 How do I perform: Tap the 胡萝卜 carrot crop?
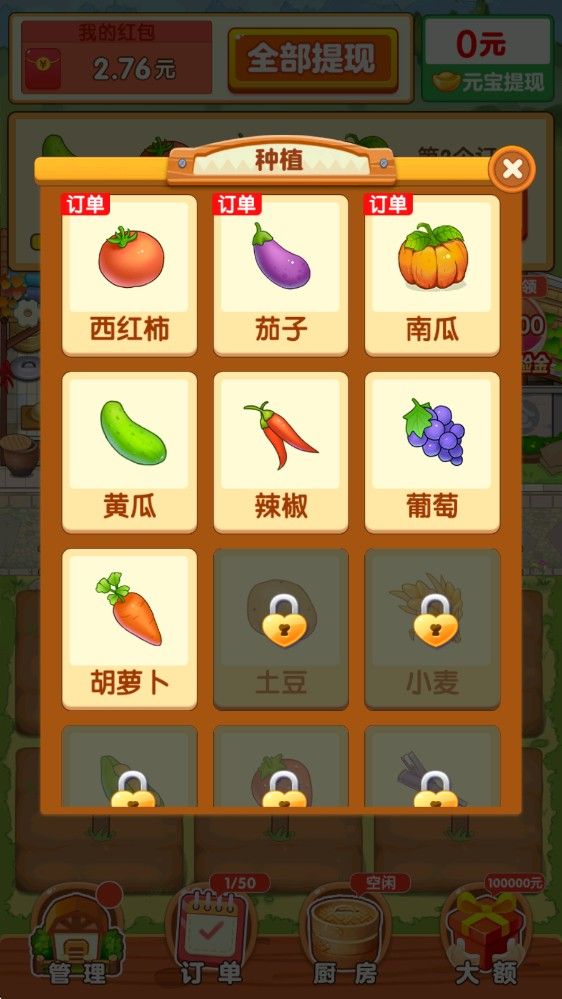click(129, 629)
